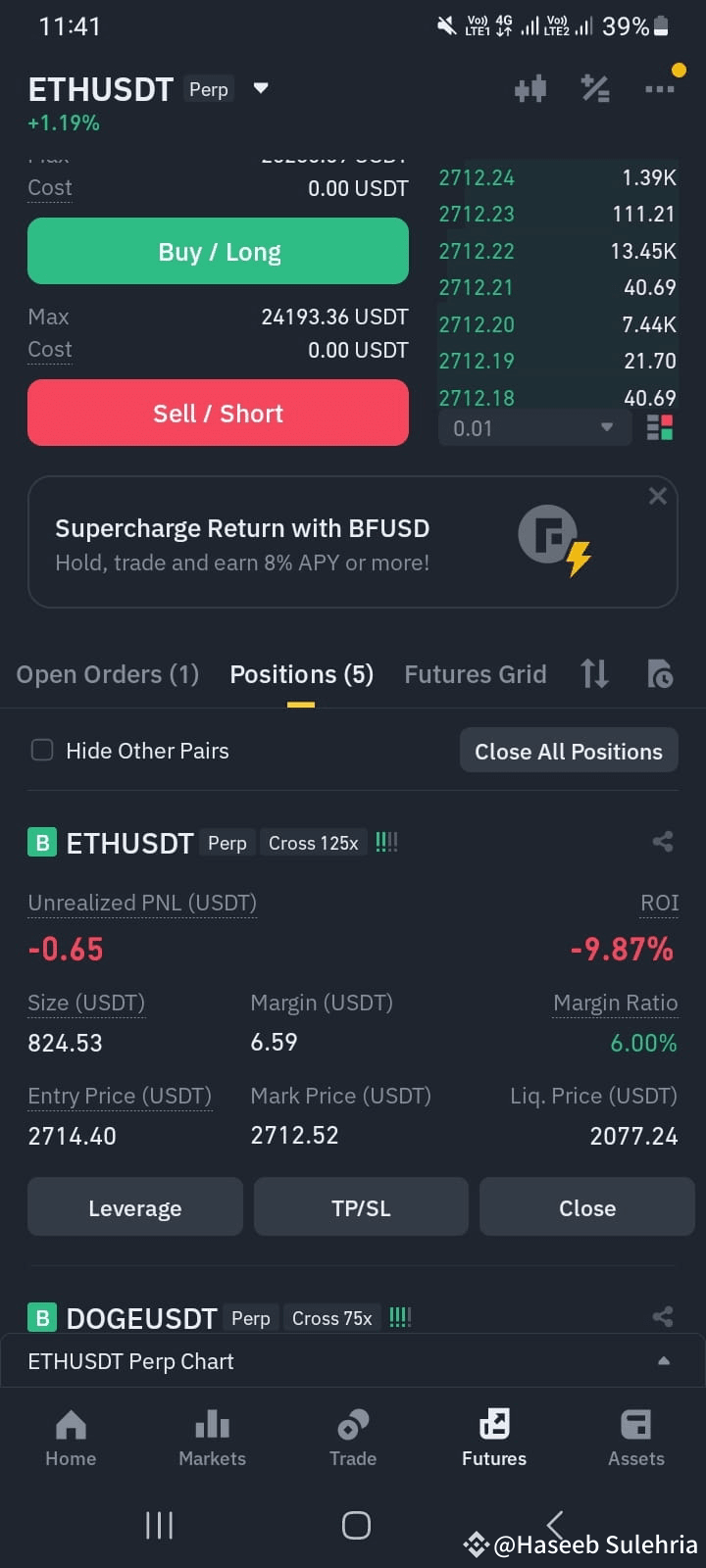Viewport: 706px width, 1568px height.
Task: Dismiss the BFUSD promotional banner
Action: 657,496
